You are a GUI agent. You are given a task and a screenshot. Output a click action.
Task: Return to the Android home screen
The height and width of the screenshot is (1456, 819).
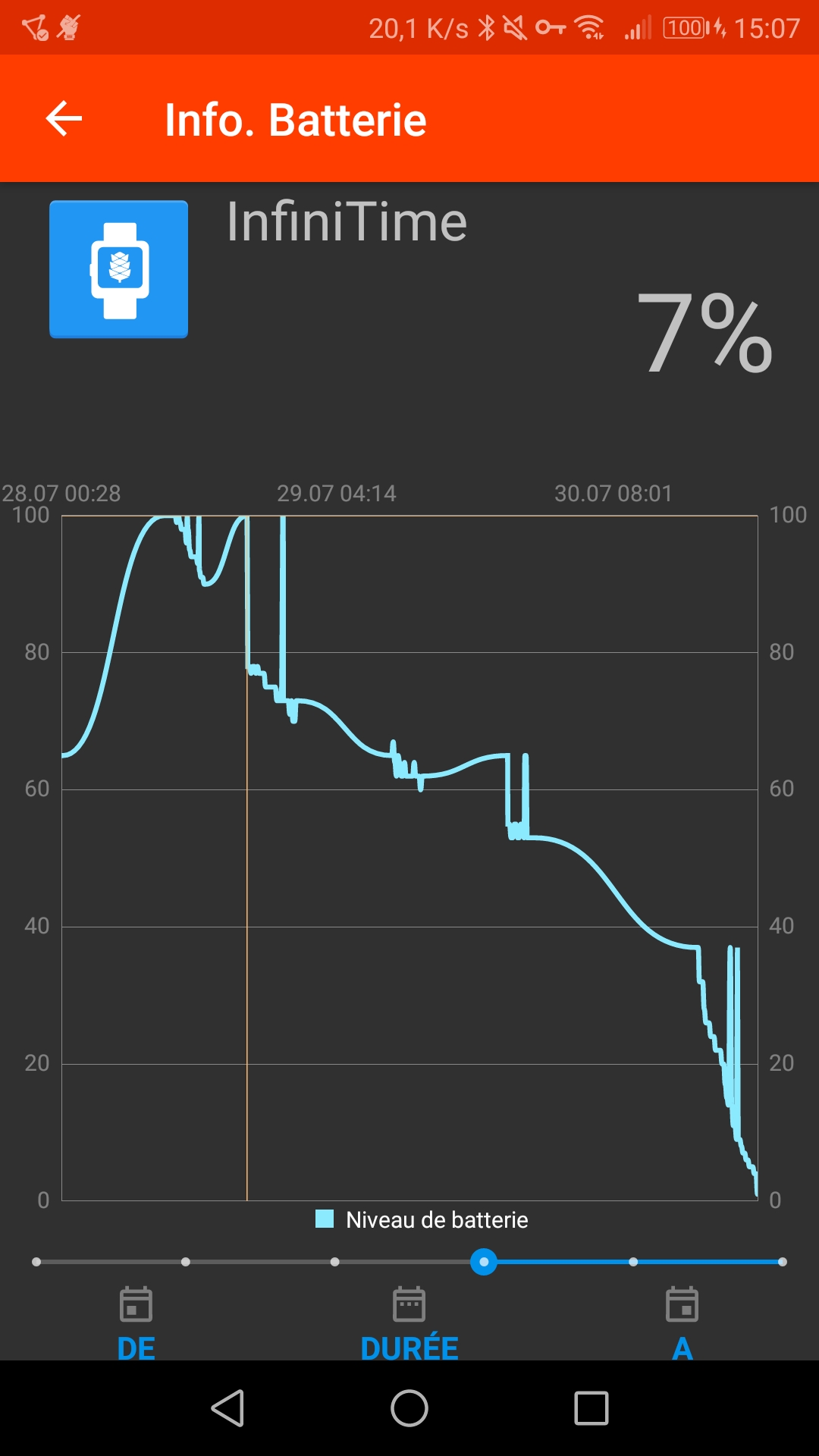tap(409, 1408)
